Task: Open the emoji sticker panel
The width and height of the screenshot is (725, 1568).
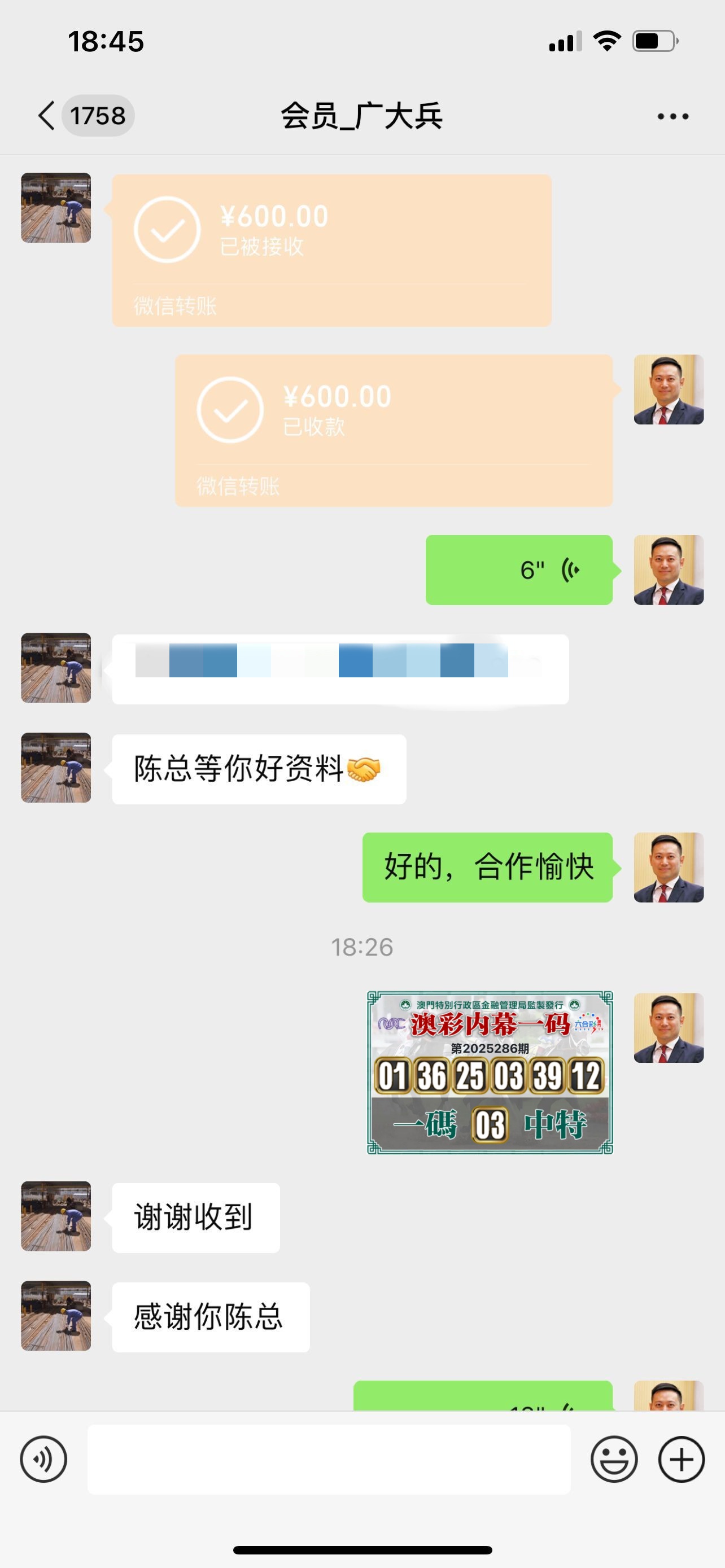Action: tap(614, 1459)
